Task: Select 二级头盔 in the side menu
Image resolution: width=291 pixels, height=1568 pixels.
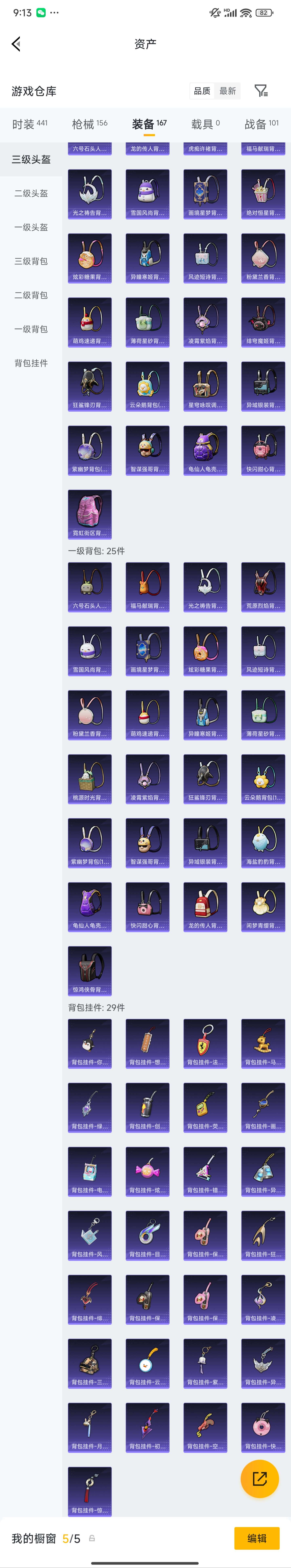Action: (x=31, y=194)
